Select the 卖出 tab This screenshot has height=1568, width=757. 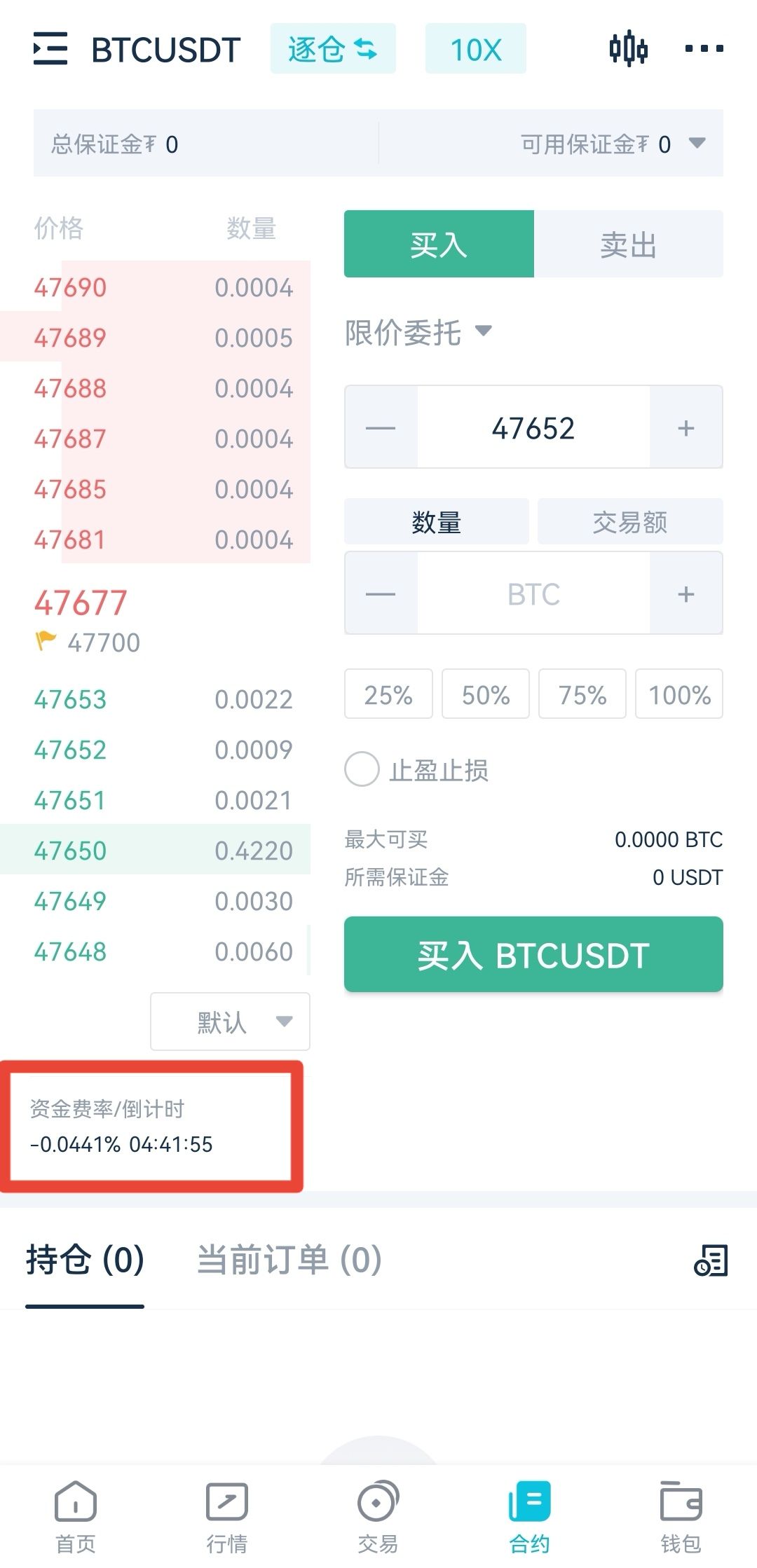629,245
